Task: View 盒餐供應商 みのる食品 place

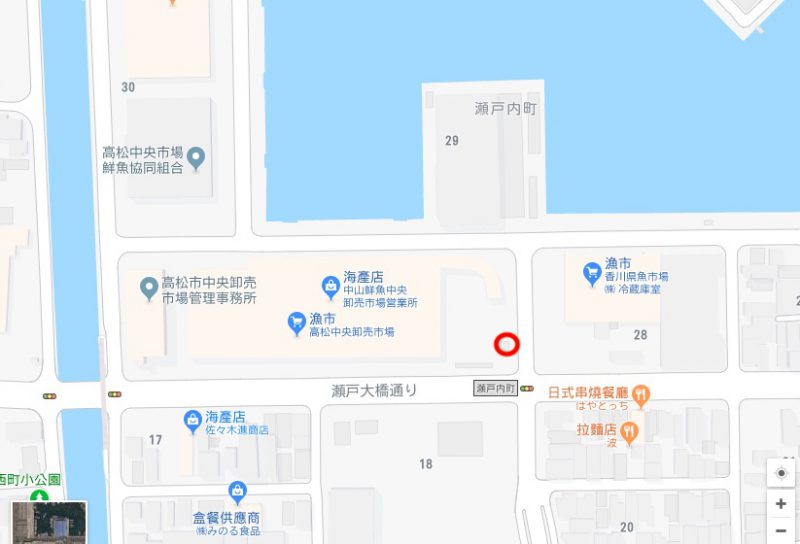Action: click(237, 491)
